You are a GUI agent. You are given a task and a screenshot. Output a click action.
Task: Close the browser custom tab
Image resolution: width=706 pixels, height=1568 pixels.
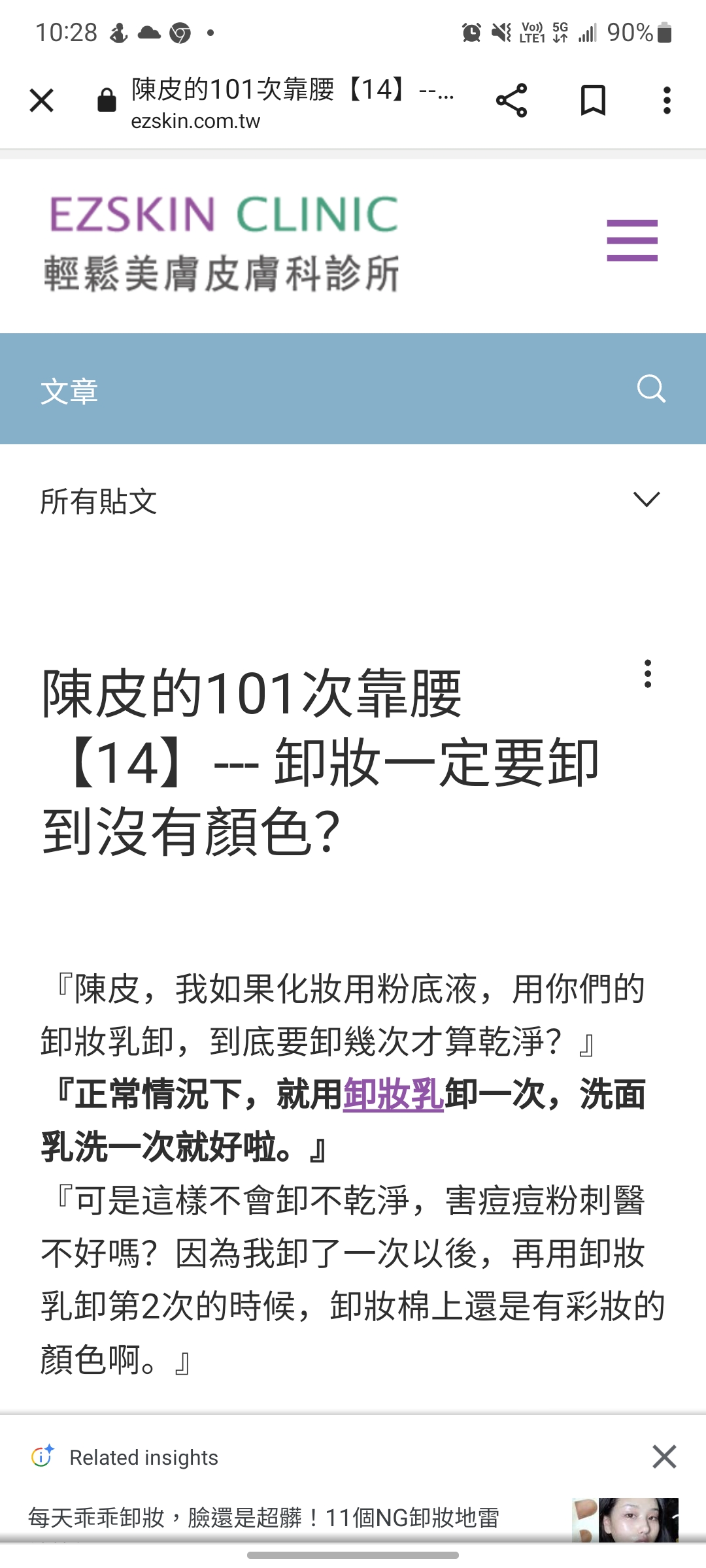tap(41, 101)
